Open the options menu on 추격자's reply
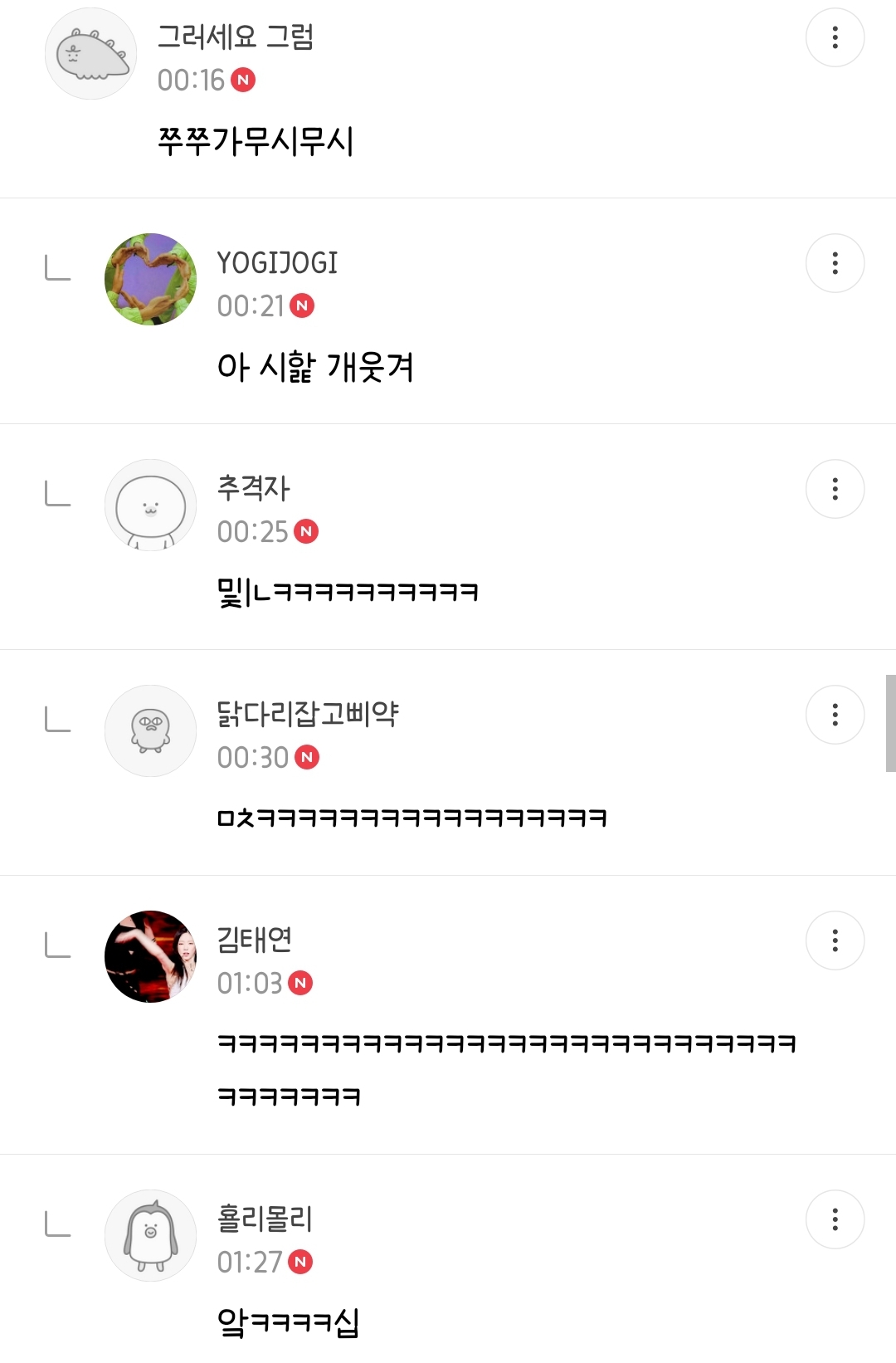This screenshot has width=896, height=1363. click(835, 489)
